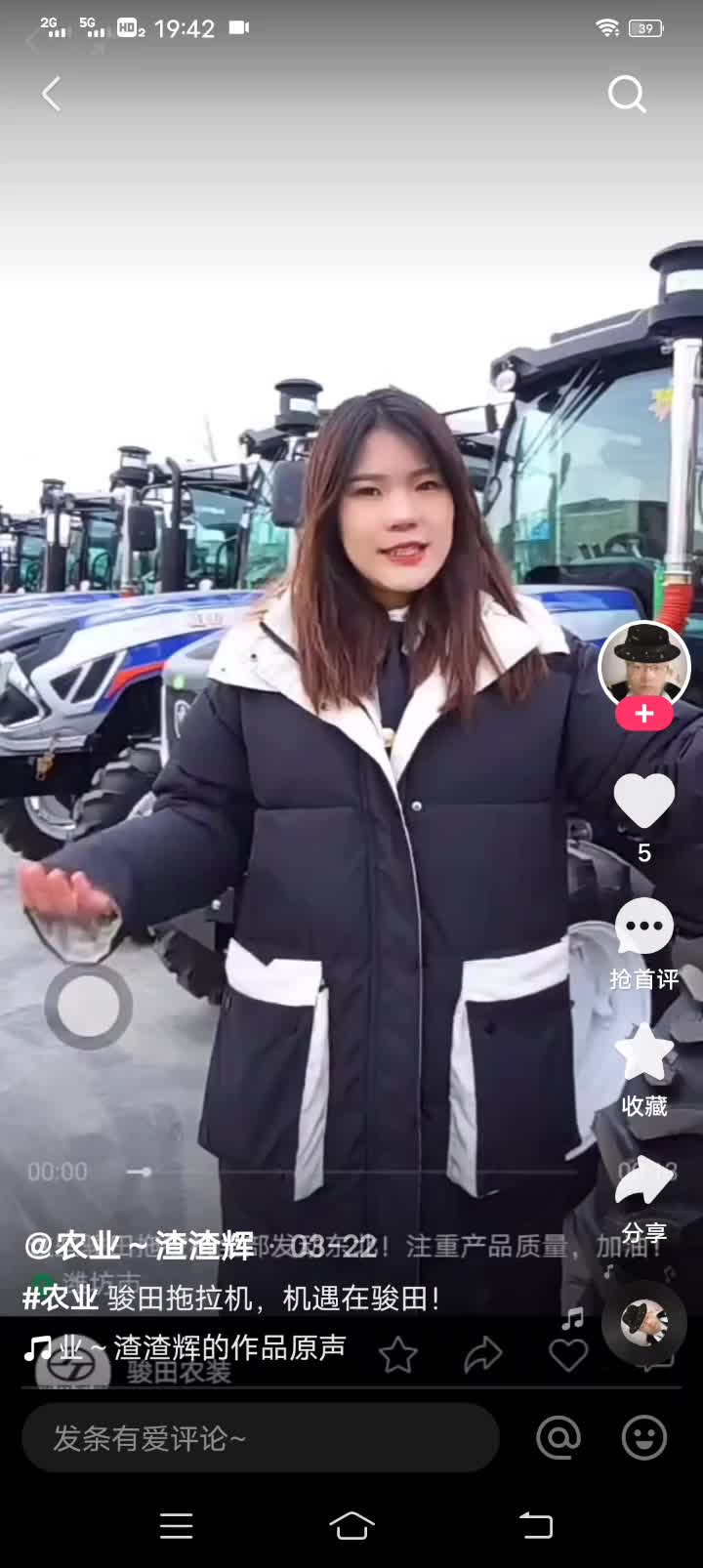Open the emoji smiley picker
The width and height of the screenshot is (703, 1568).
click(x=643, y=1437)
